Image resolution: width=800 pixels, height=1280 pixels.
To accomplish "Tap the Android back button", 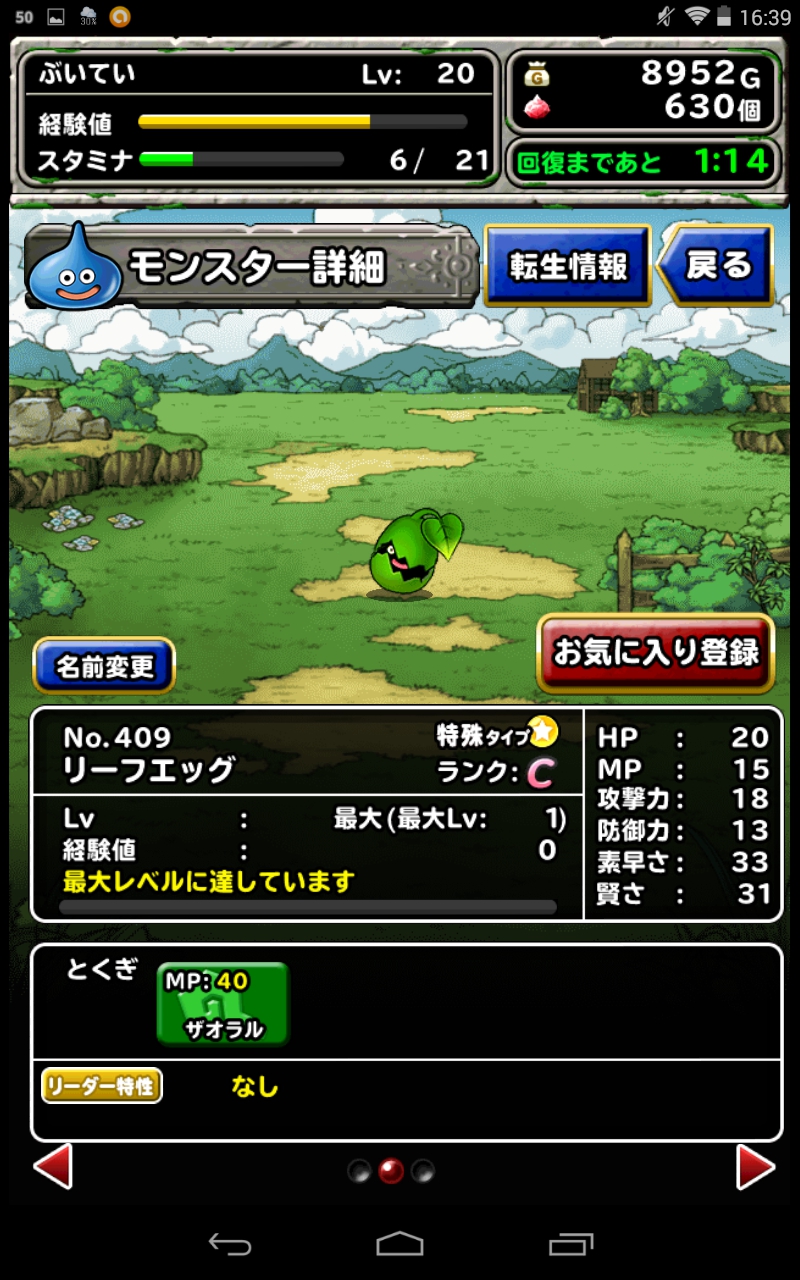I will click(229, 1244).
